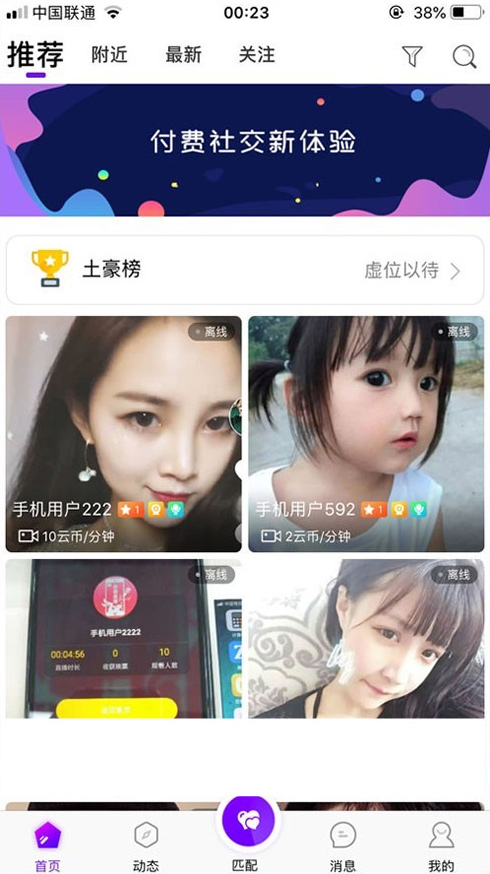Open the 消息 tab
Screen dimensions: 490x874
tap(342, 846)
